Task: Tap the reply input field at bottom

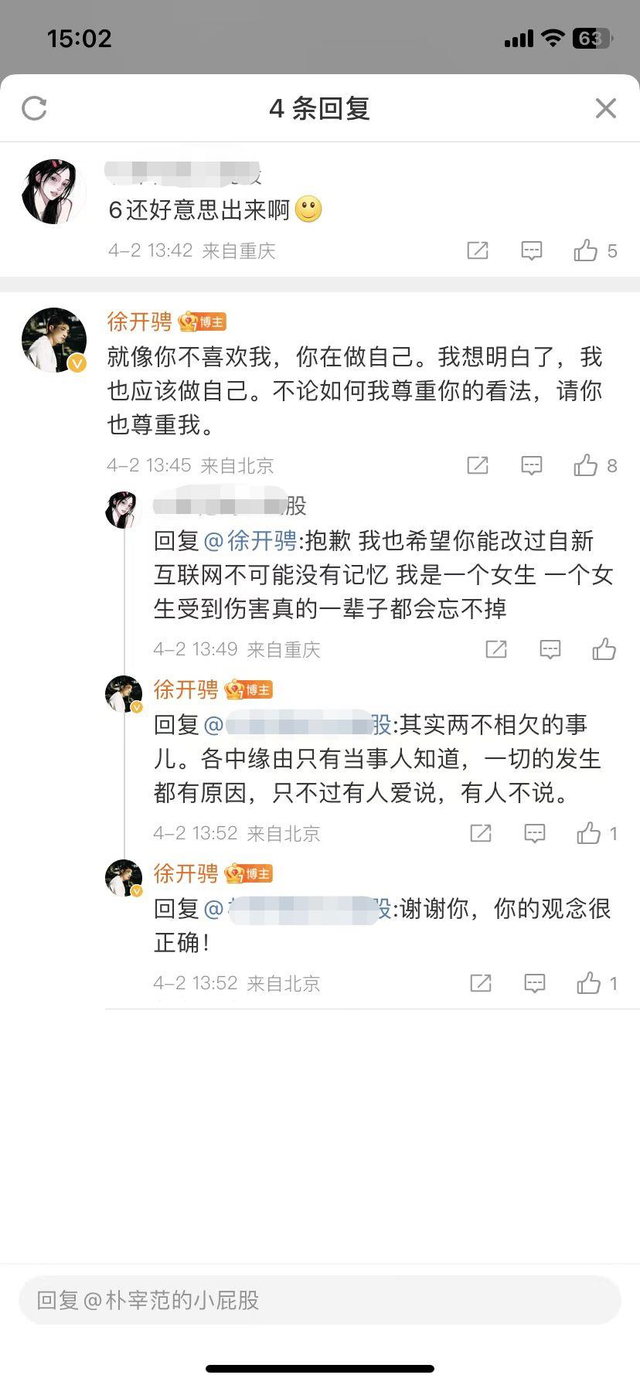Action: pos(320,1300)
